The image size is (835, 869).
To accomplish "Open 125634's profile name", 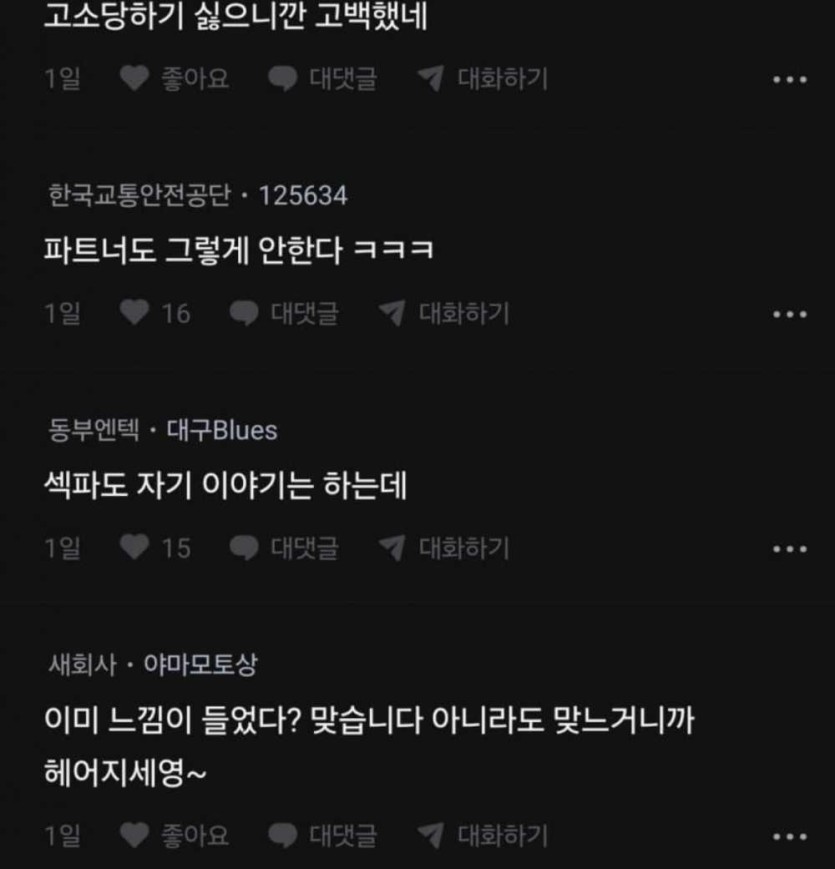I will [x=303, y=196].
